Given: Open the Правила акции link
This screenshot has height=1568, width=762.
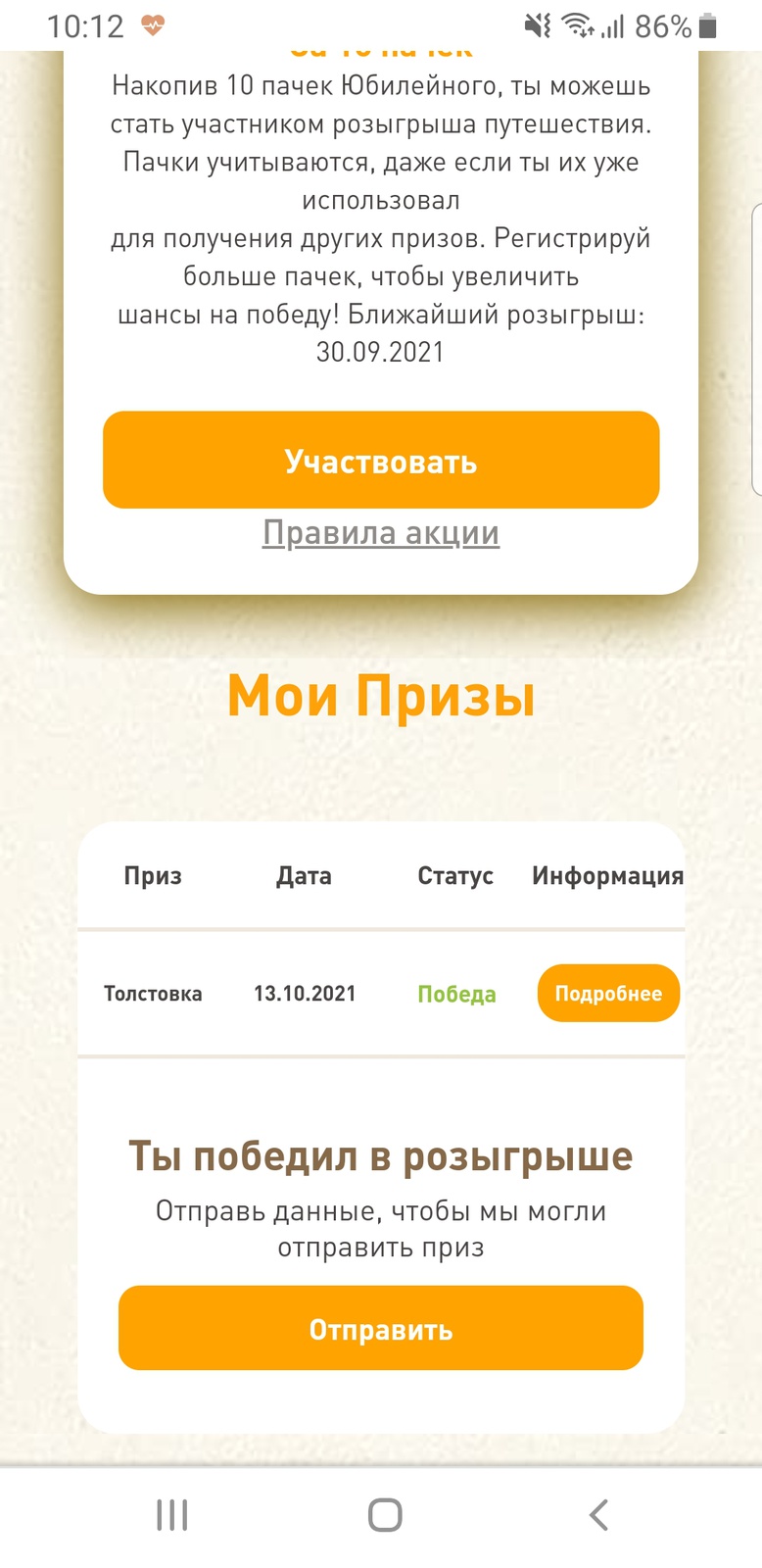Looking at the screenshot, I should click(x=380, y=533).
